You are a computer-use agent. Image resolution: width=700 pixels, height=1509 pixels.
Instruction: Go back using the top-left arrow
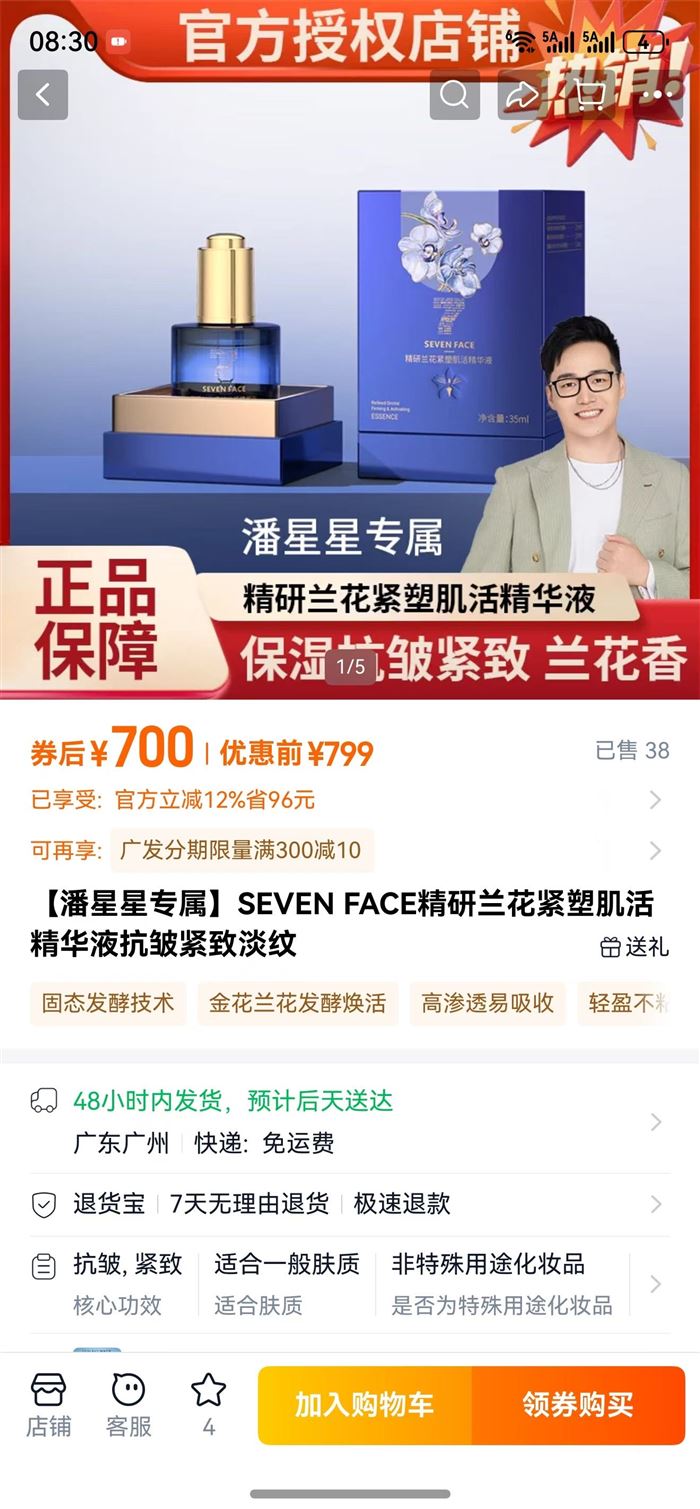43,95
